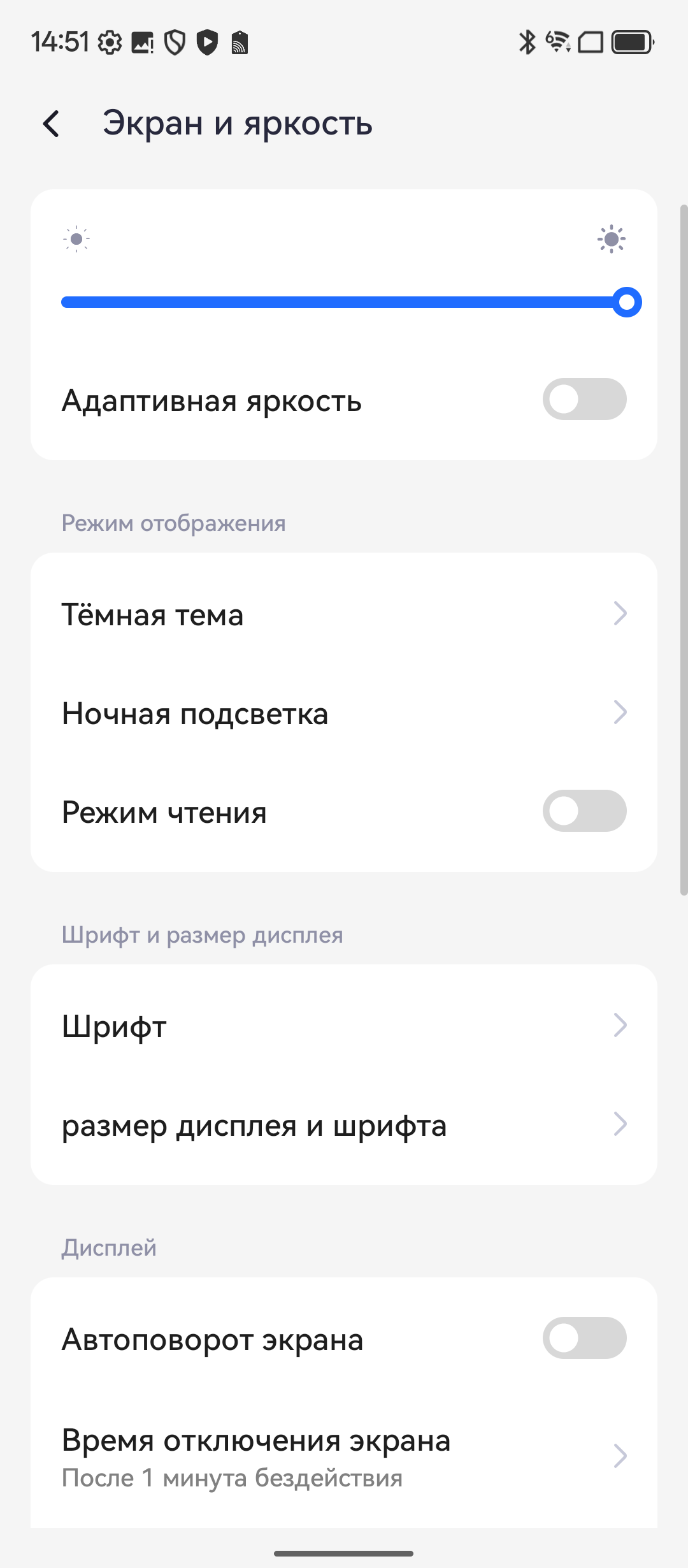688x1568 pixels.
Task: Enable Адаптивная яркость switch
Action: click(x=584, y=400)
